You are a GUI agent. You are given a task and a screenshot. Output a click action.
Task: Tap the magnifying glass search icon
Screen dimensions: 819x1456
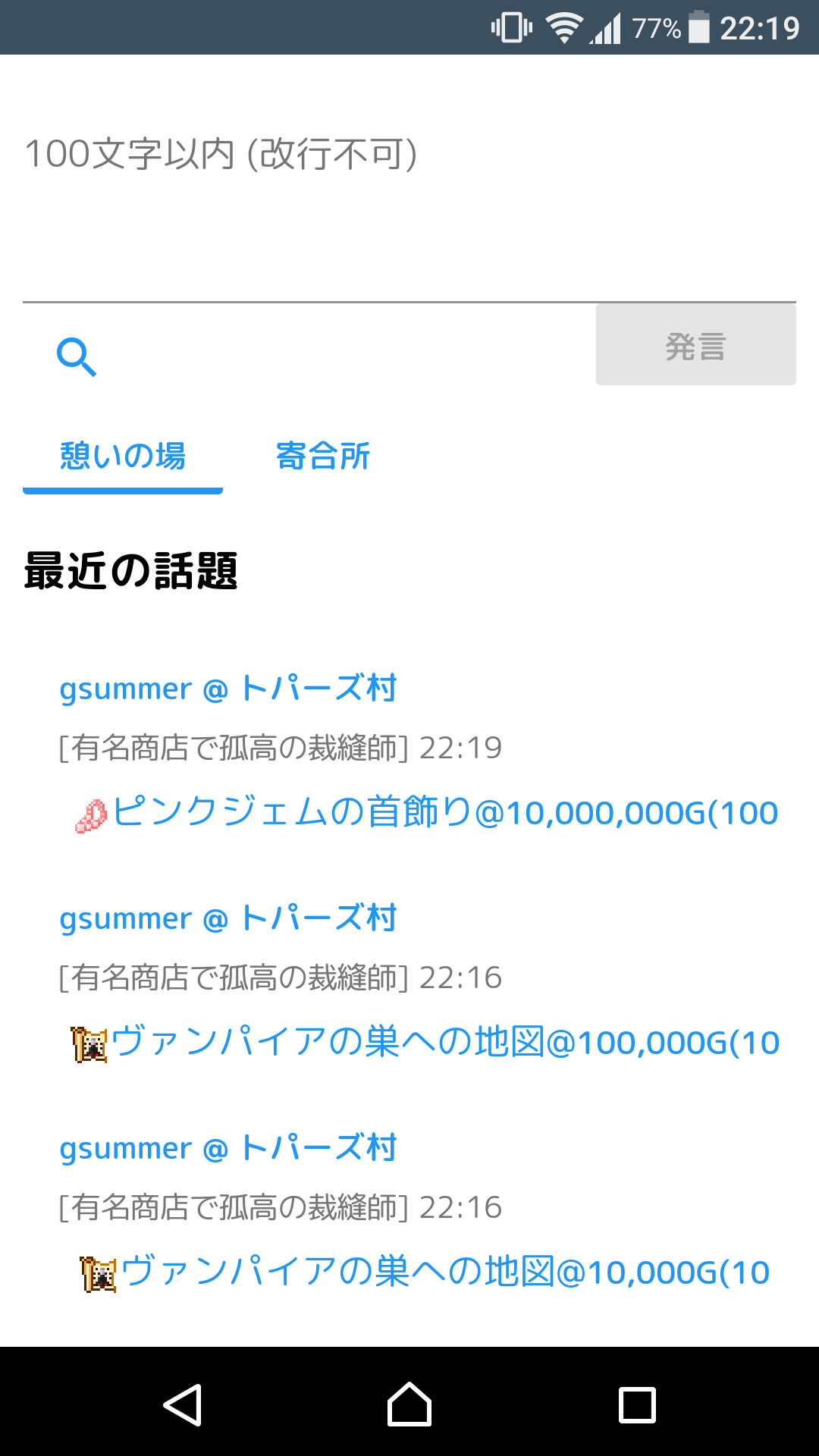77,356
